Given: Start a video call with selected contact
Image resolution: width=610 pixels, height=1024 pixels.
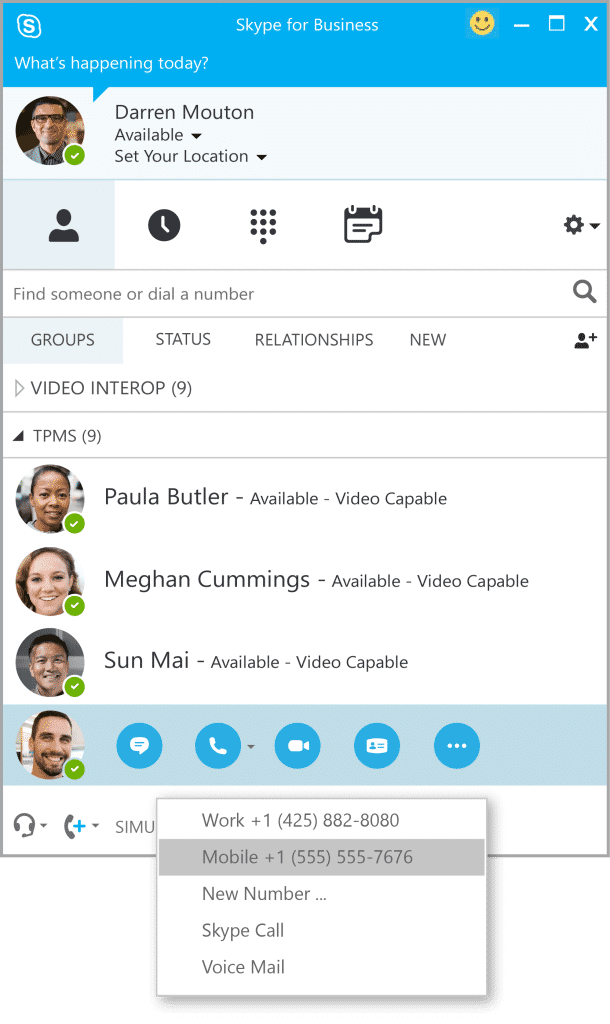Looking at the screenshot, I should click(x=298, y=745).
